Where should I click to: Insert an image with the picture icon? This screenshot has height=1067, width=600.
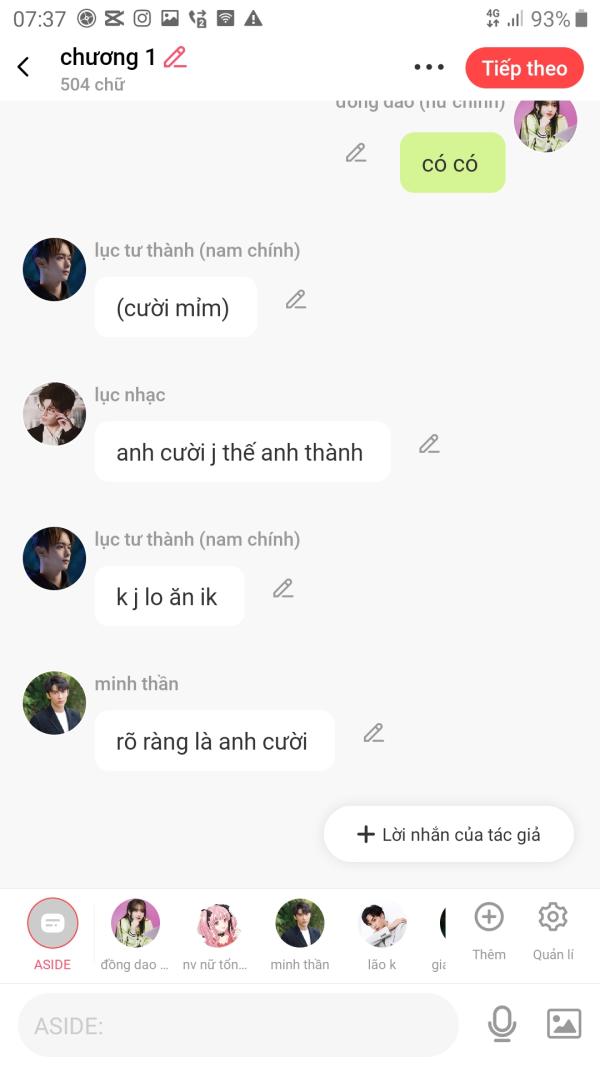[564, 1024]
